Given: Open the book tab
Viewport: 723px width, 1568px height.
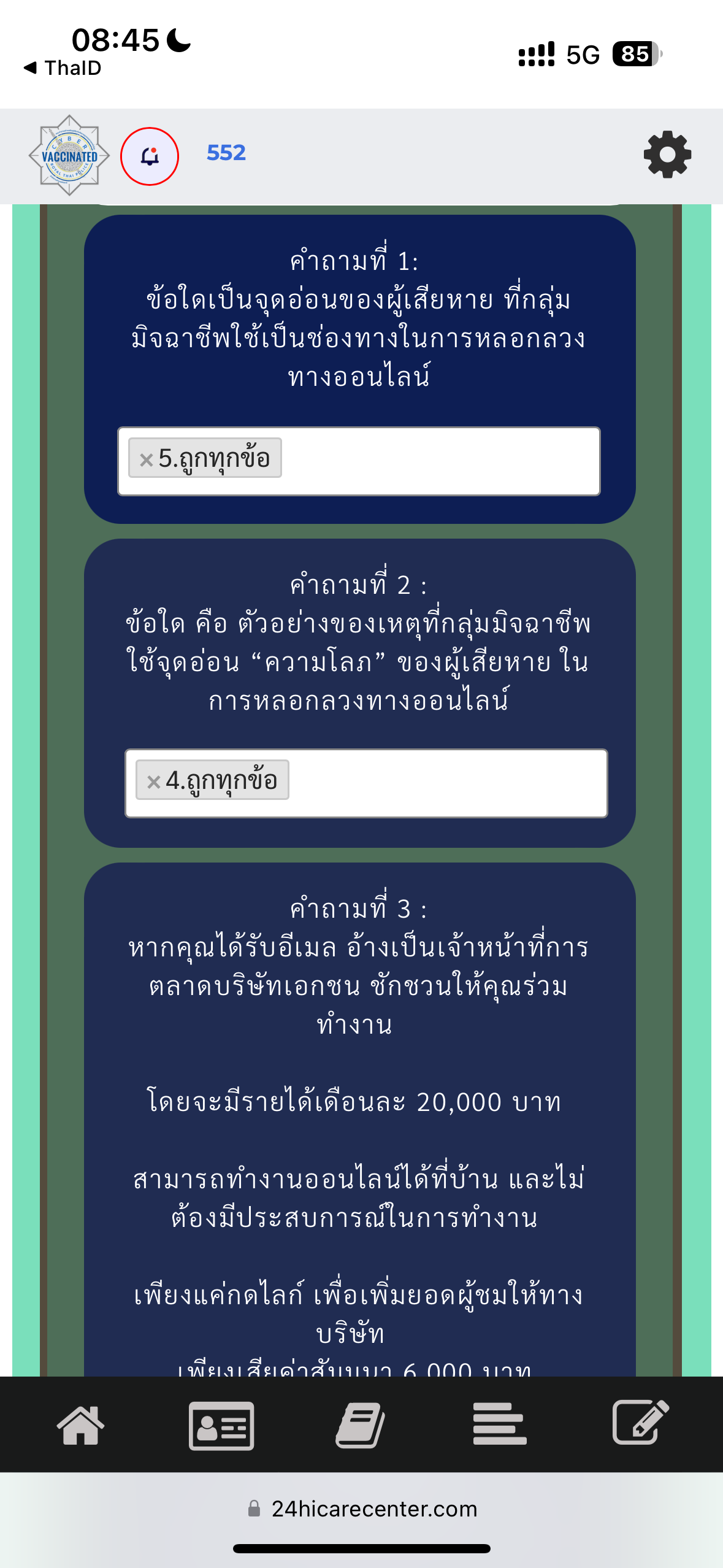Looking at the screenshot, I should tap(360, 1424).
